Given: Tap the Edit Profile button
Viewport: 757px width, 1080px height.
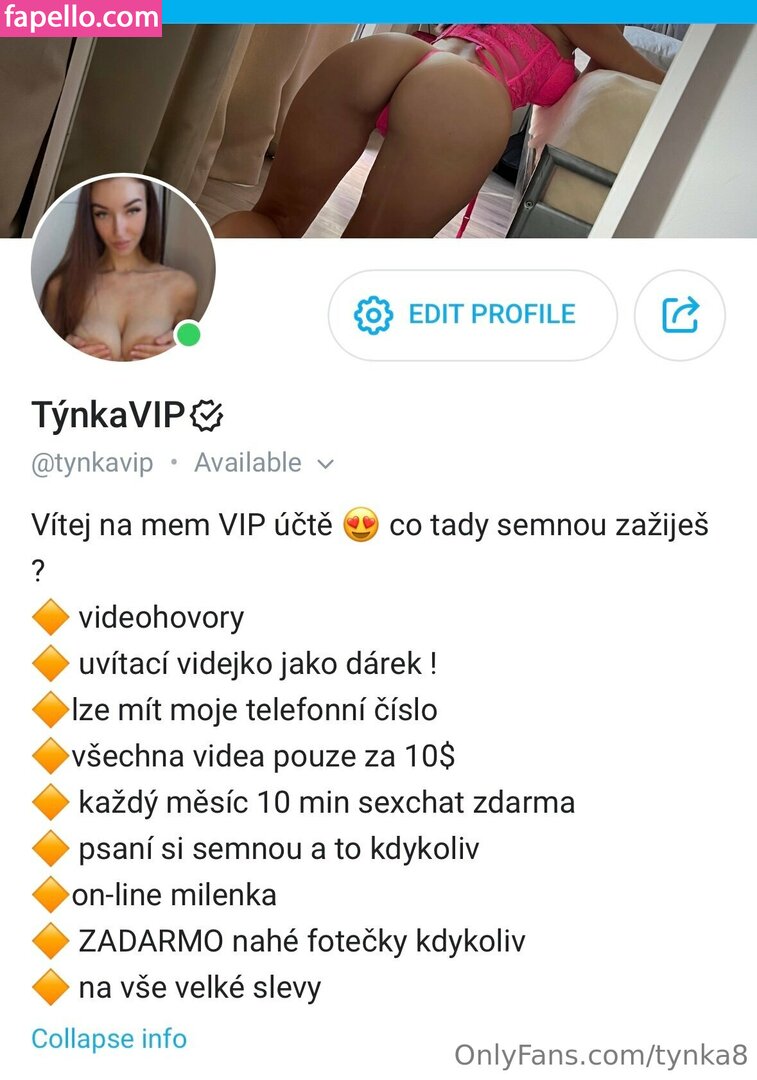Looking at the screenshot, I should (x=472, y=315).
